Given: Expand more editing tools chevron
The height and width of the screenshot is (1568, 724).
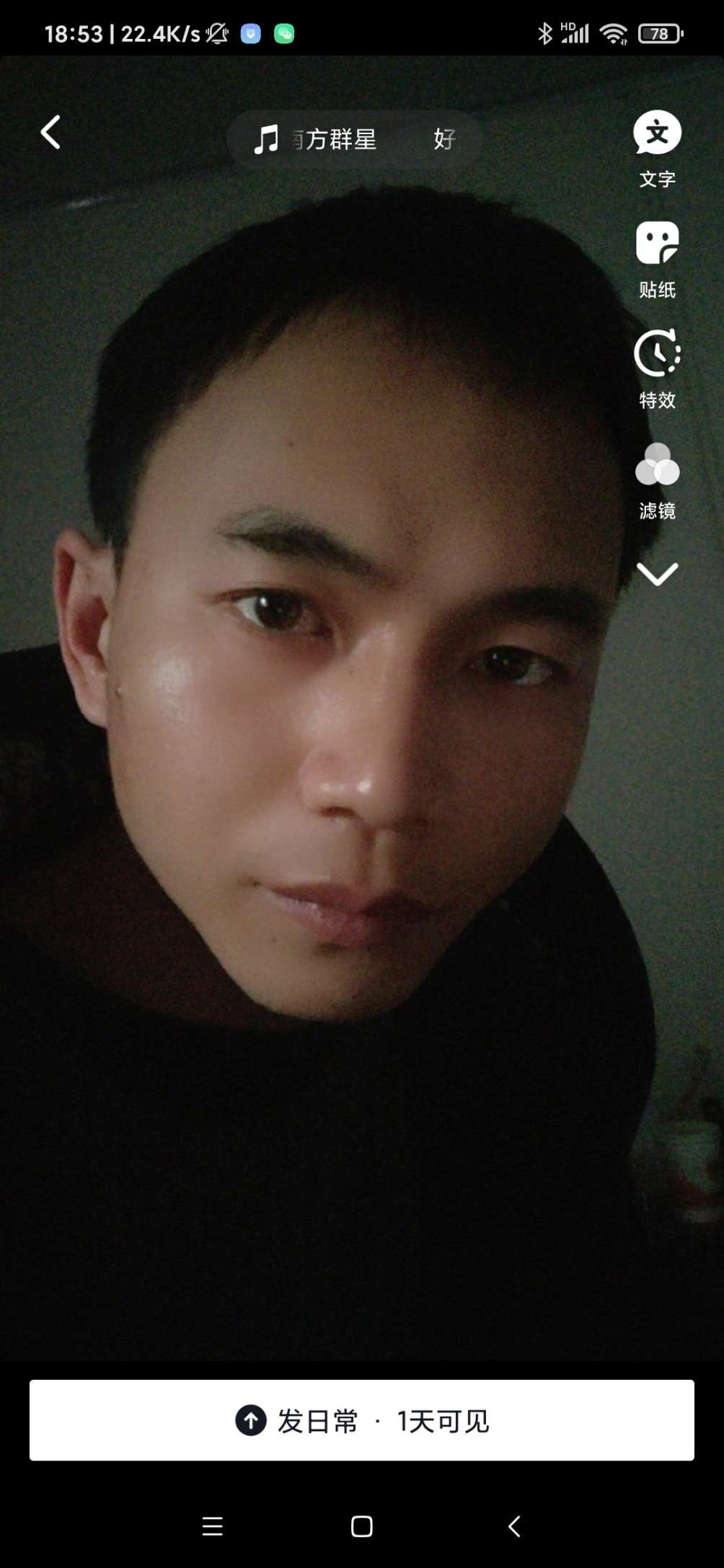Looking at the screenshot, I should coord(657,575).
